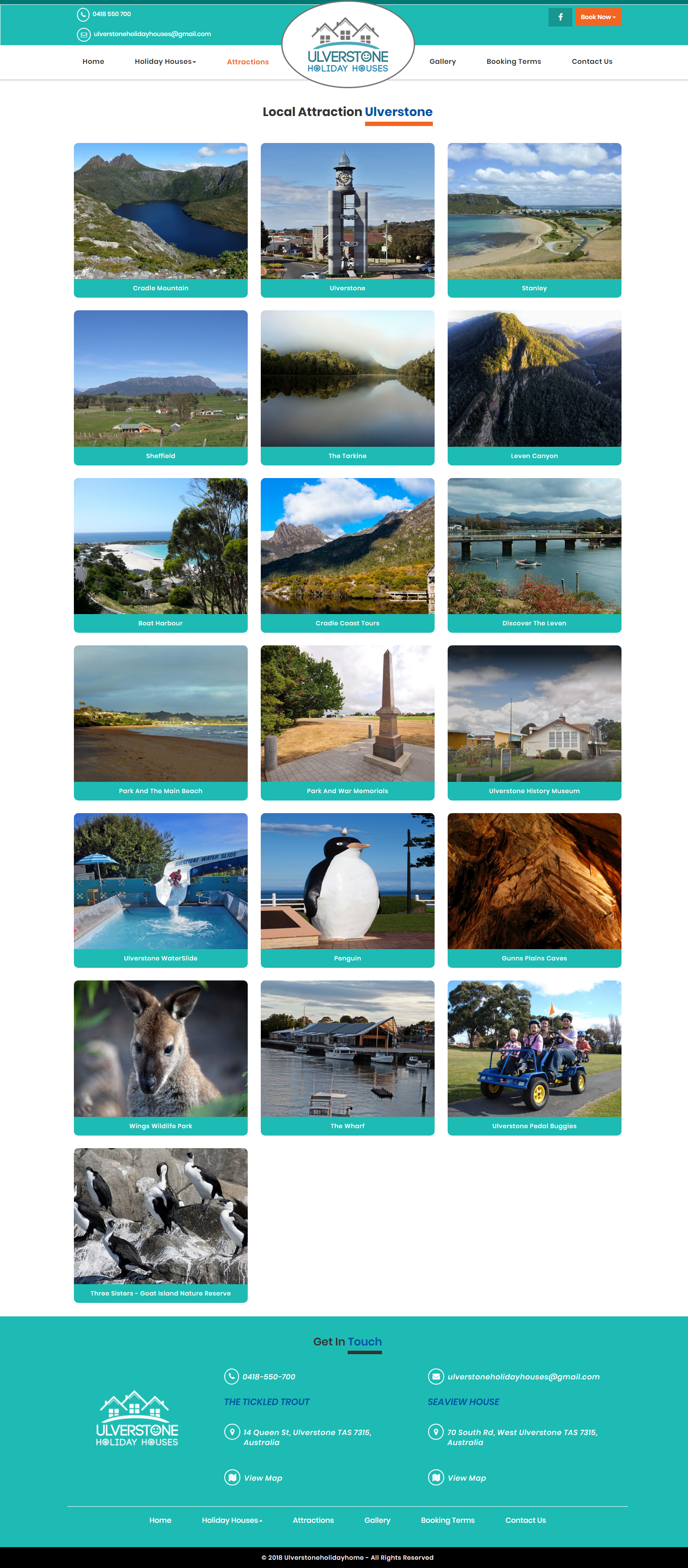The height and width of the screenshot is (1568, 688).
Task: Go to Home in the top menu
Action: point(93,61)
